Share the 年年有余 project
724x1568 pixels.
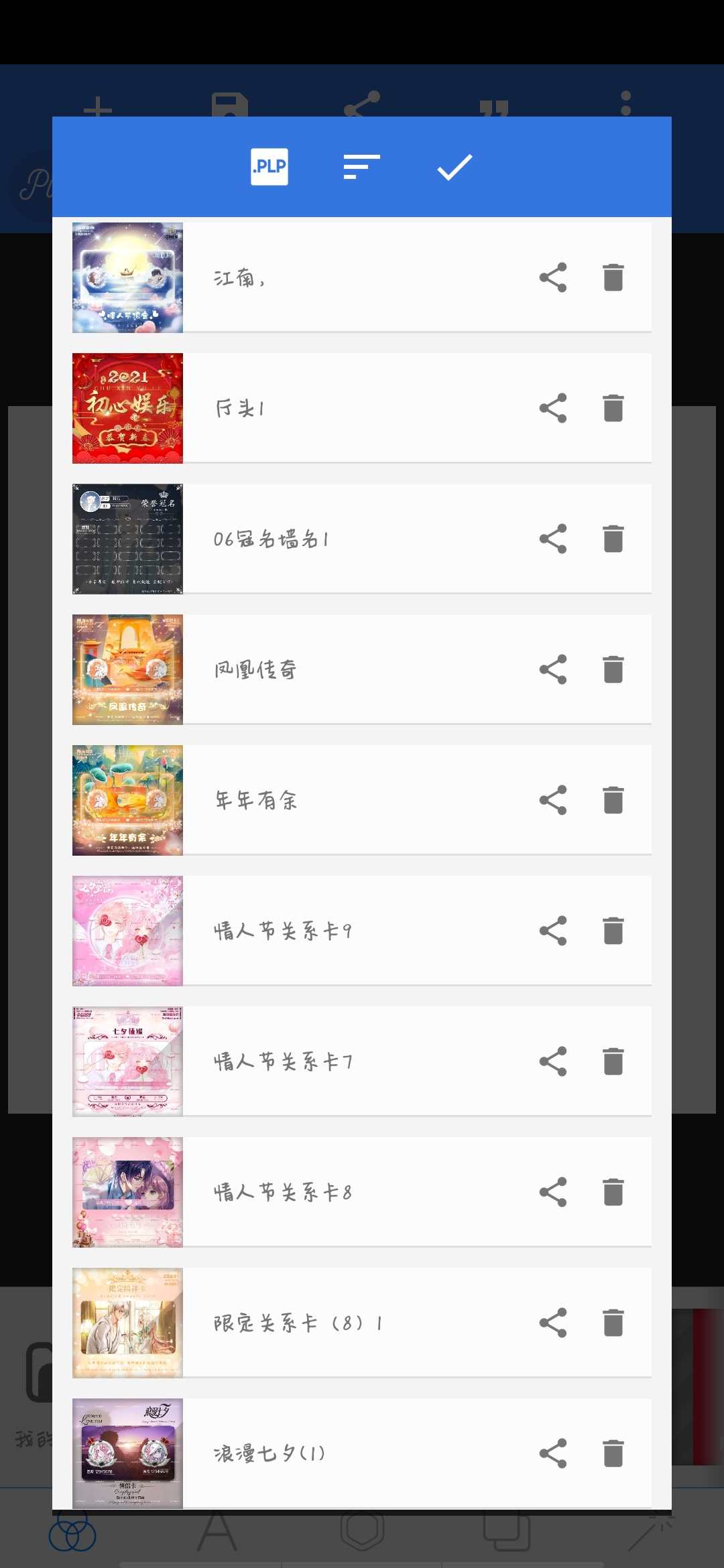tap(553, 800)
